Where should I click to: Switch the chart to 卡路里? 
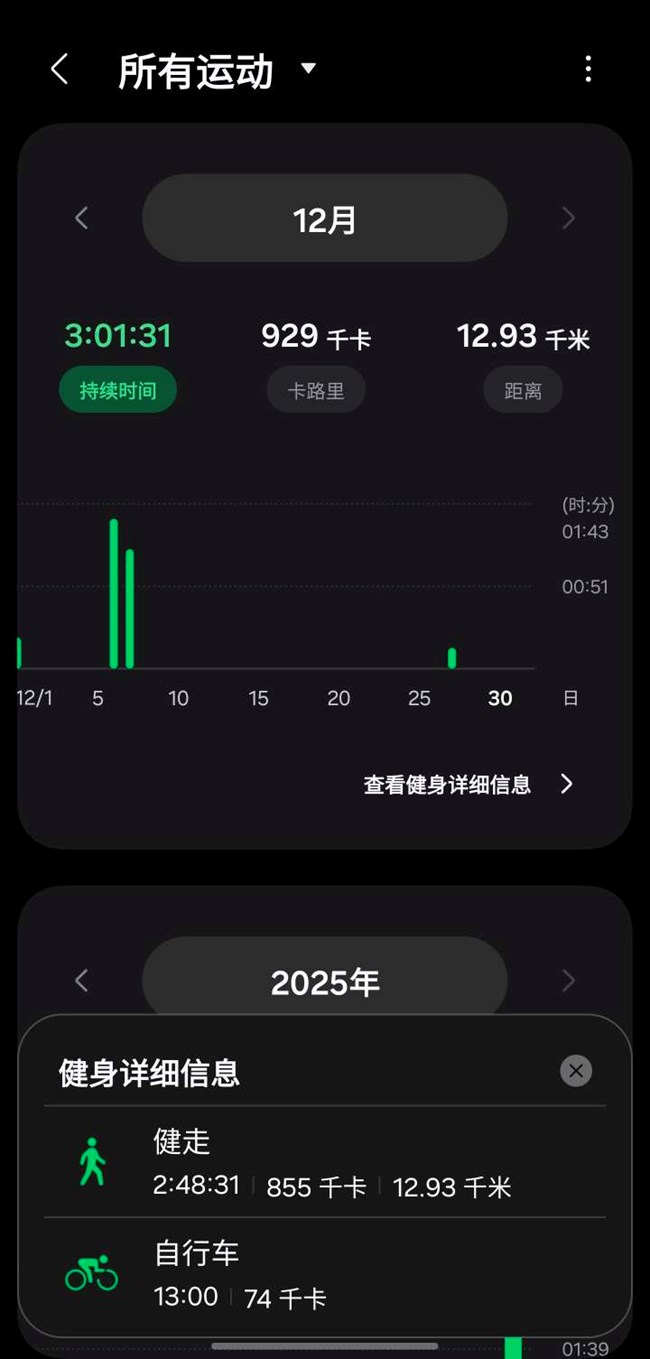coord(316,391)
